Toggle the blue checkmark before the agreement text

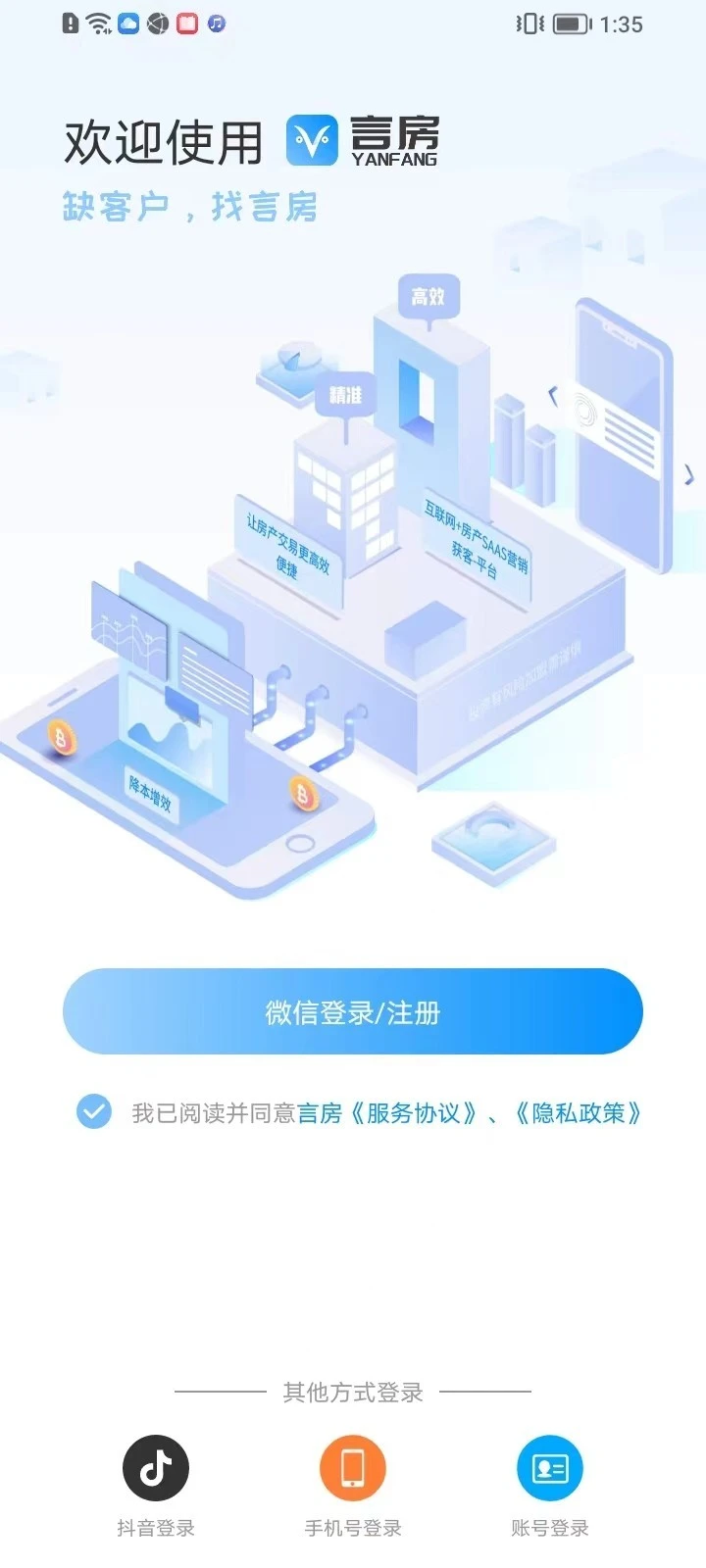click(x=92, y=1112)
